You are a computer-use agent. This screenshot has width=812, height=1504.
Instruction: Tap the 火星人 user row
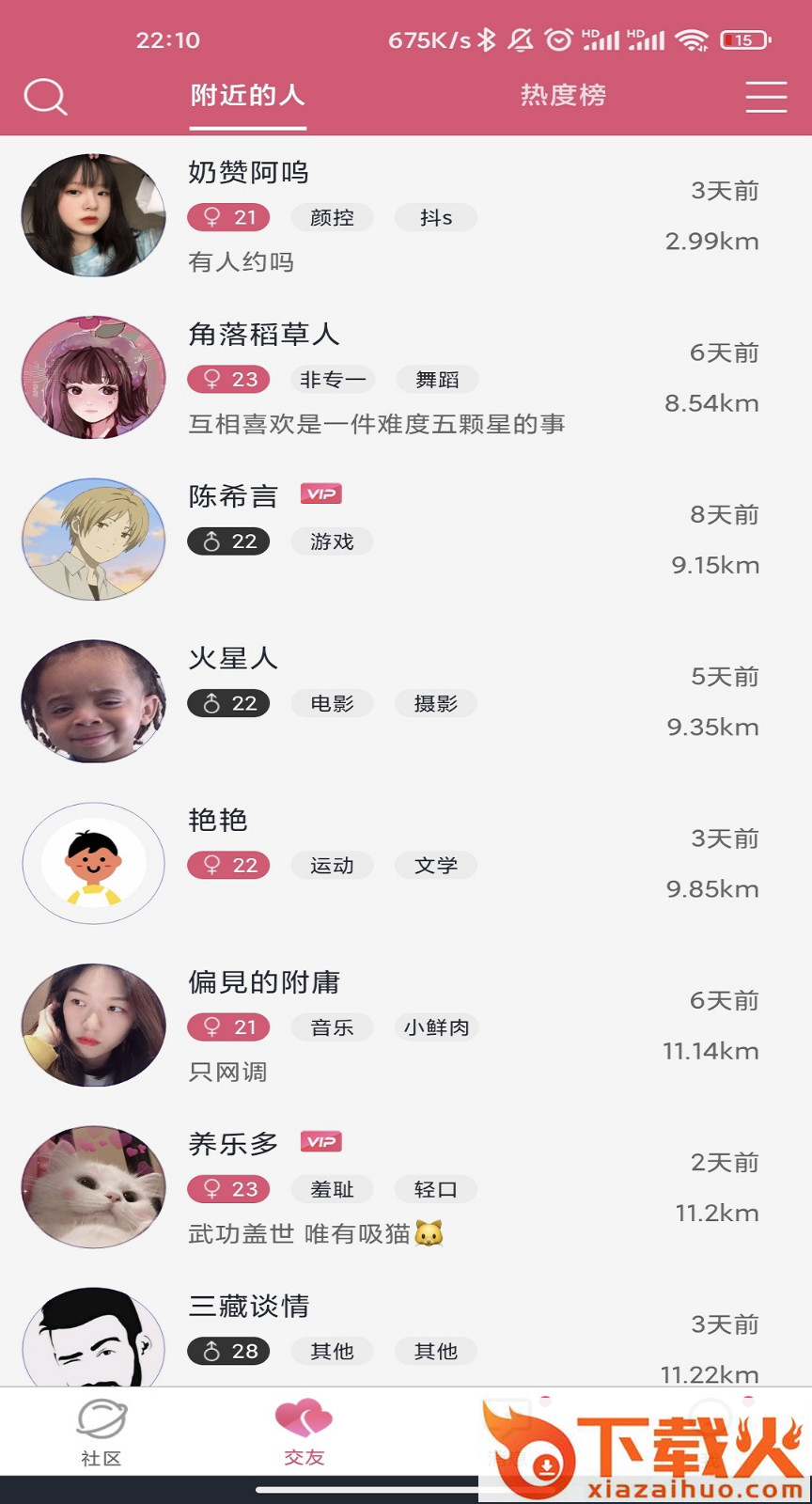click(x=404, y=701)
